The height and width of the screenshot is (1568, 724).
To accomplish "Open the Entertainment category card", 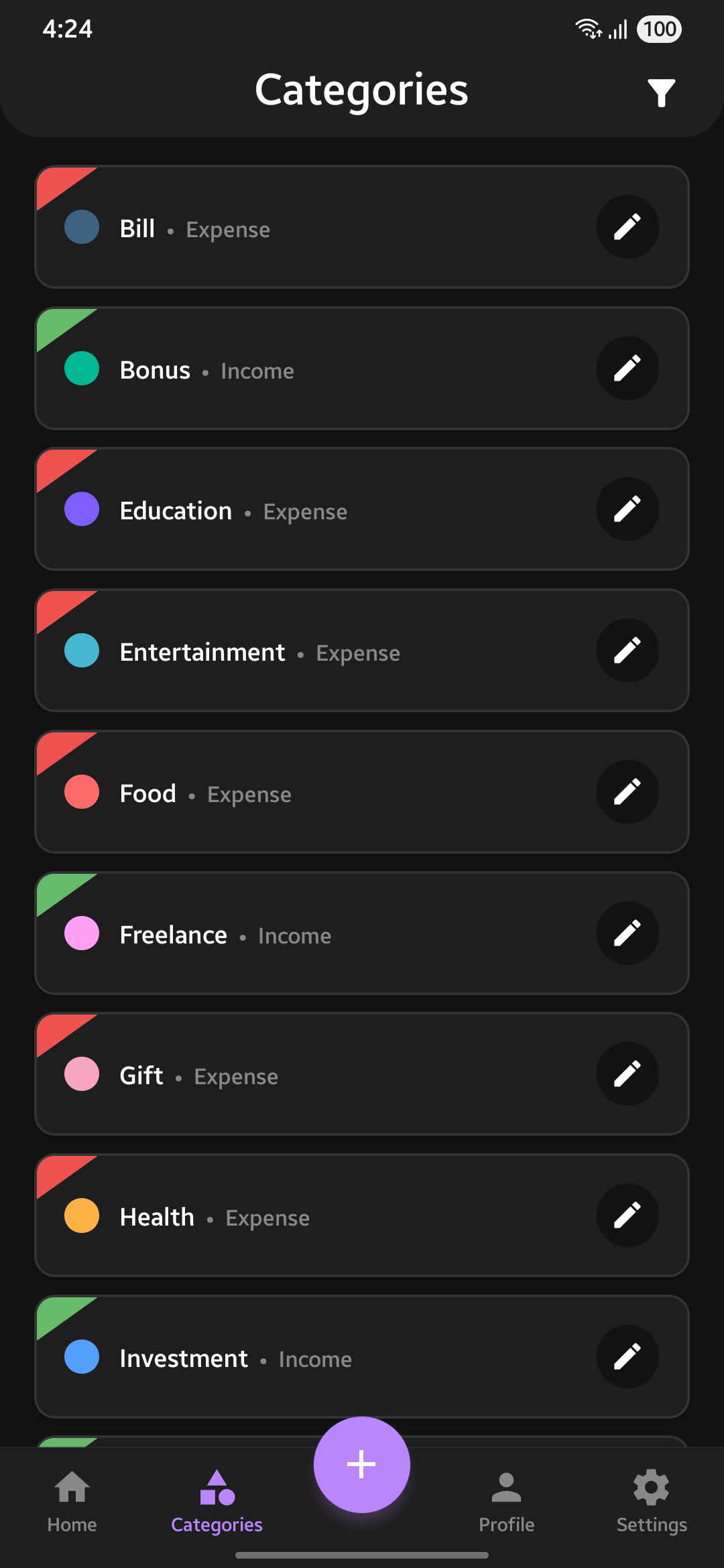I will 302,650.
